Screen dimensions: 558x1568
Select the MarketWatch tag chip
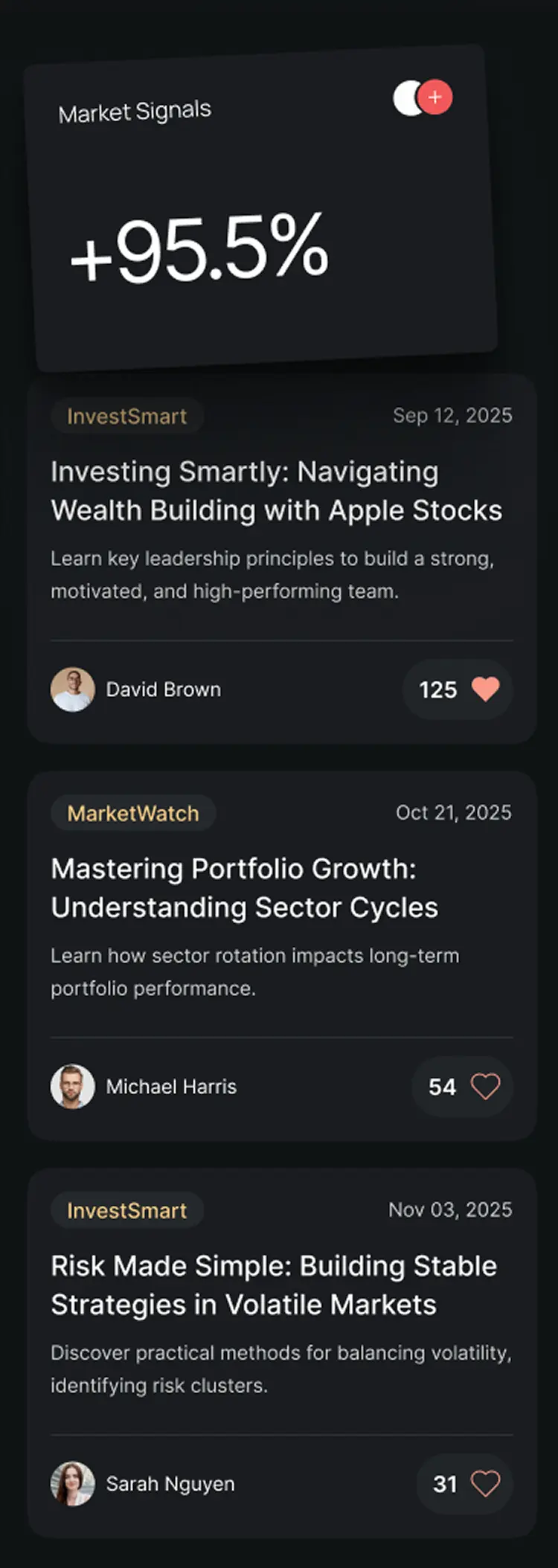pyautogui.click(x=133, y=813)
